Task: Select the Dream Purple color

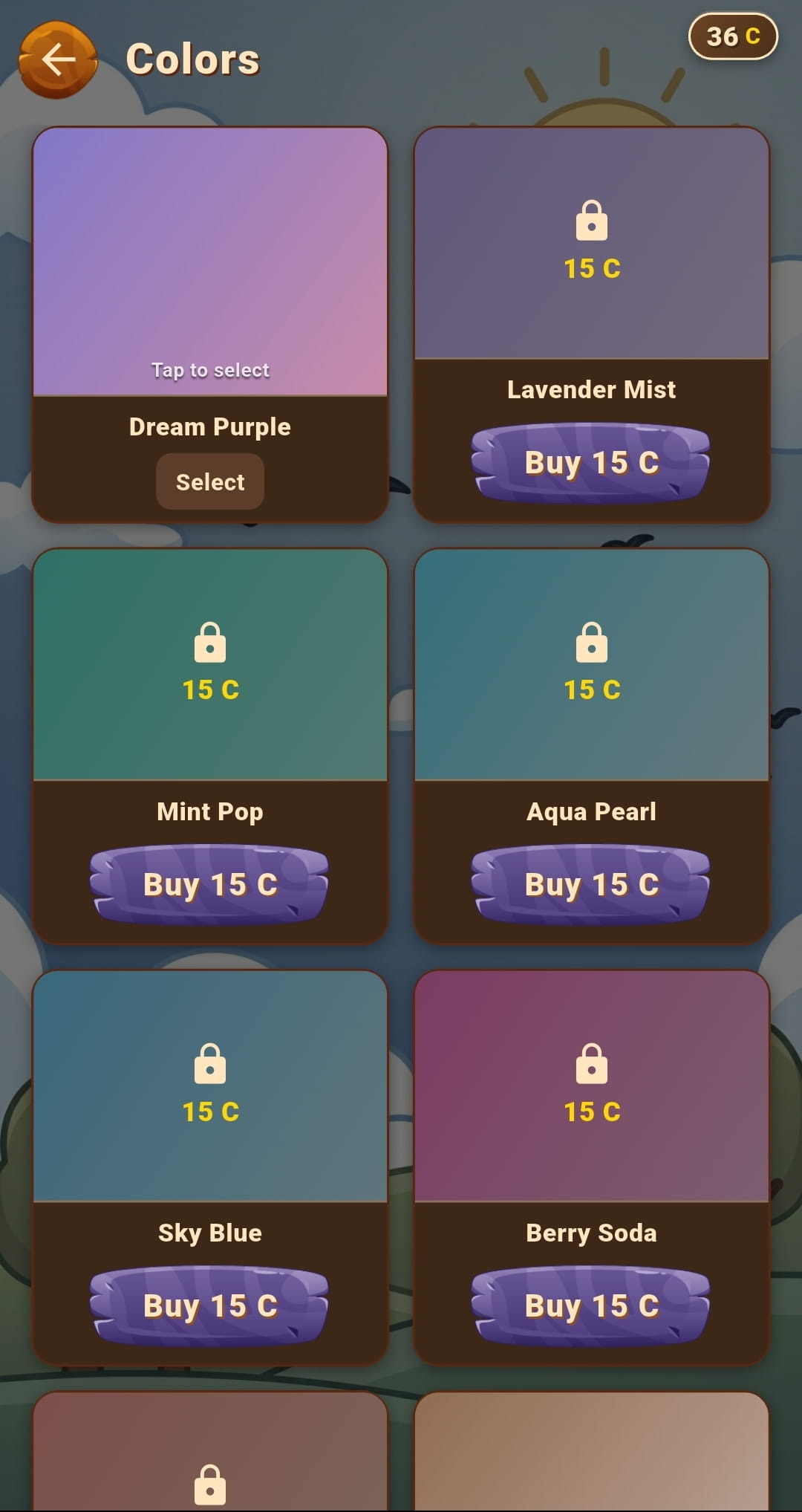Action: [x=210, y=482]
